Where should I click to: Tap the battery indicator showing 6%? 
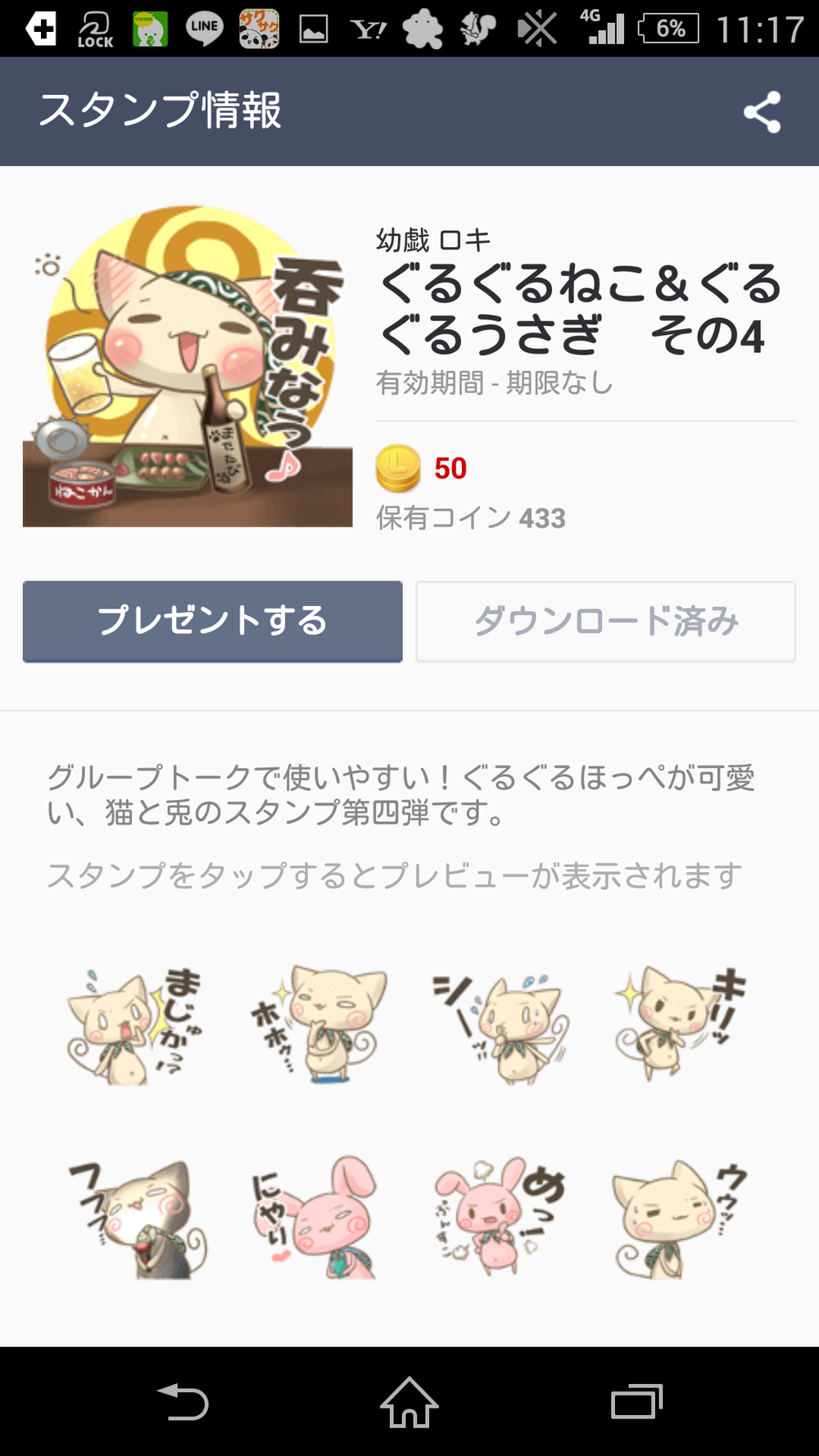point(670,29)
